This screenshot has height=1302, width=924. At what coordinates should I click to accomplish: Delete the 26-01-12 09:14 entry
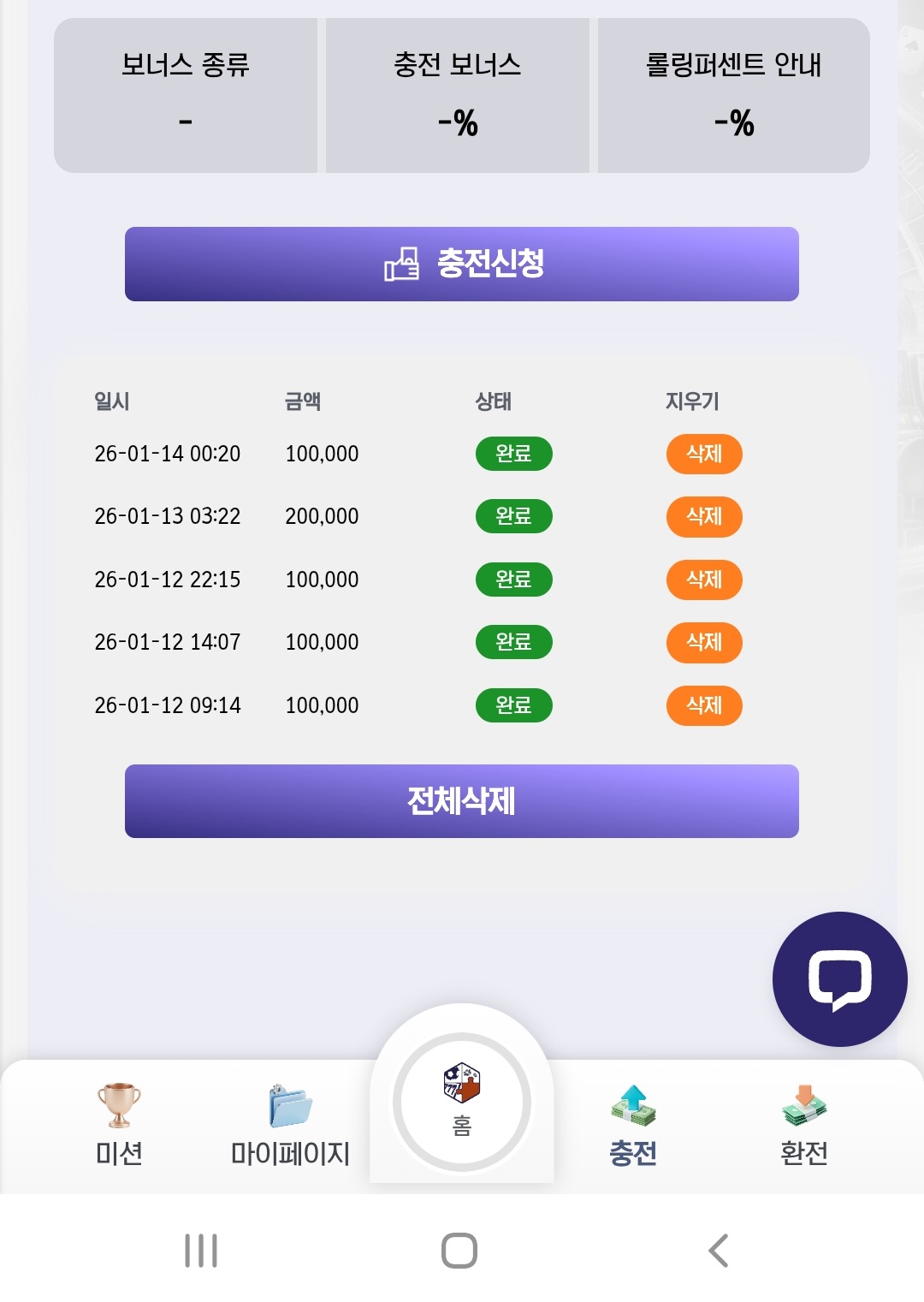(703, 705)
